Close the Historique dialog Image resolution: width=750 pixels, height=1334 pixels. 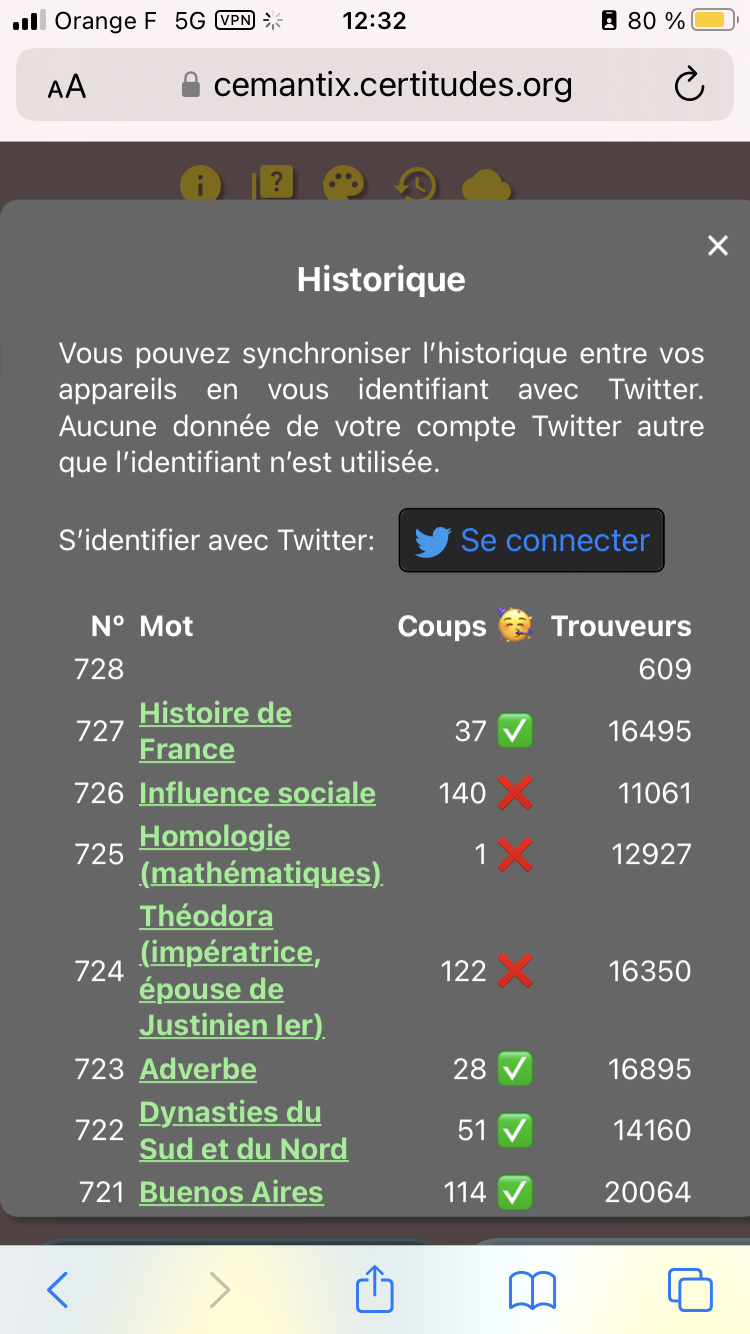[718, 246]
